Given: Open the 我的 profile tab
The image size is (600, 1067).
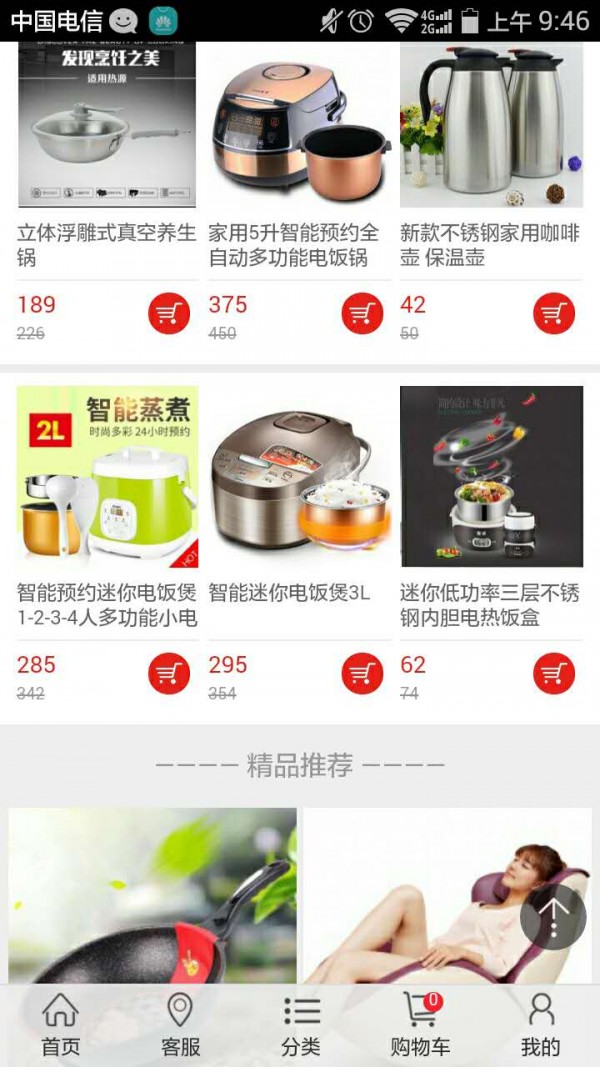Looking at the screenshot, I should click(x=540, y=1025).
